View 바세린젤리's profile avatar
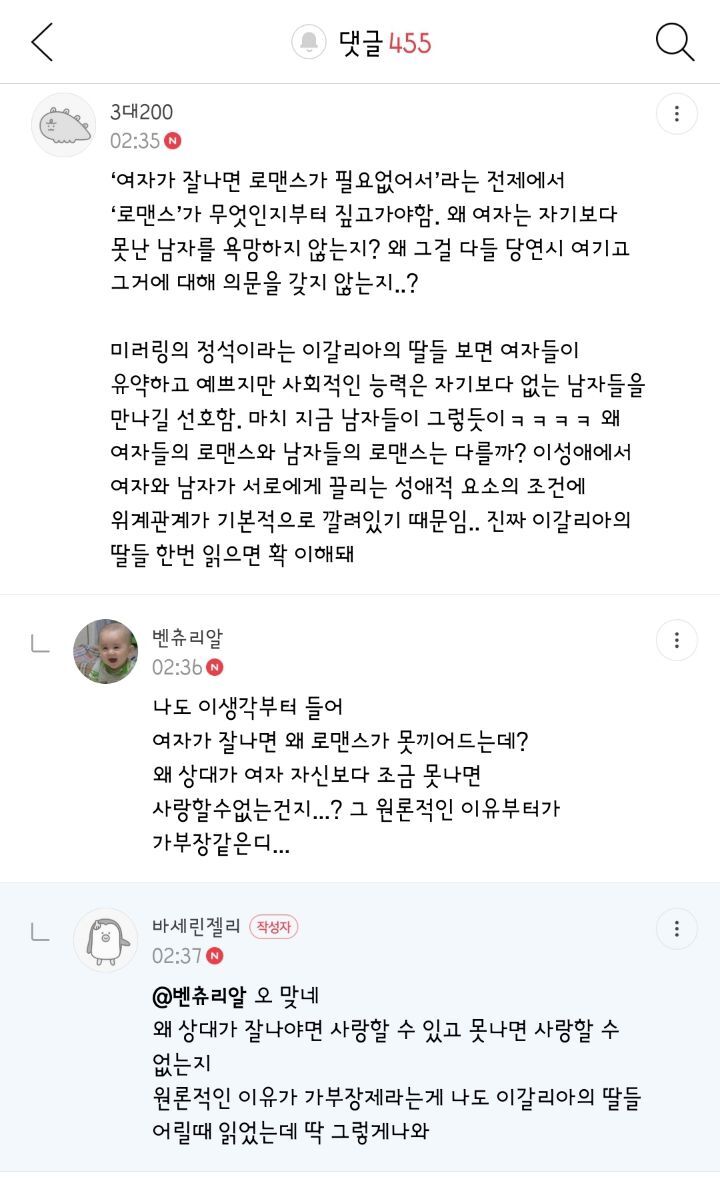This screenshot has width=720, height=1183. click(x=106, y=940)
